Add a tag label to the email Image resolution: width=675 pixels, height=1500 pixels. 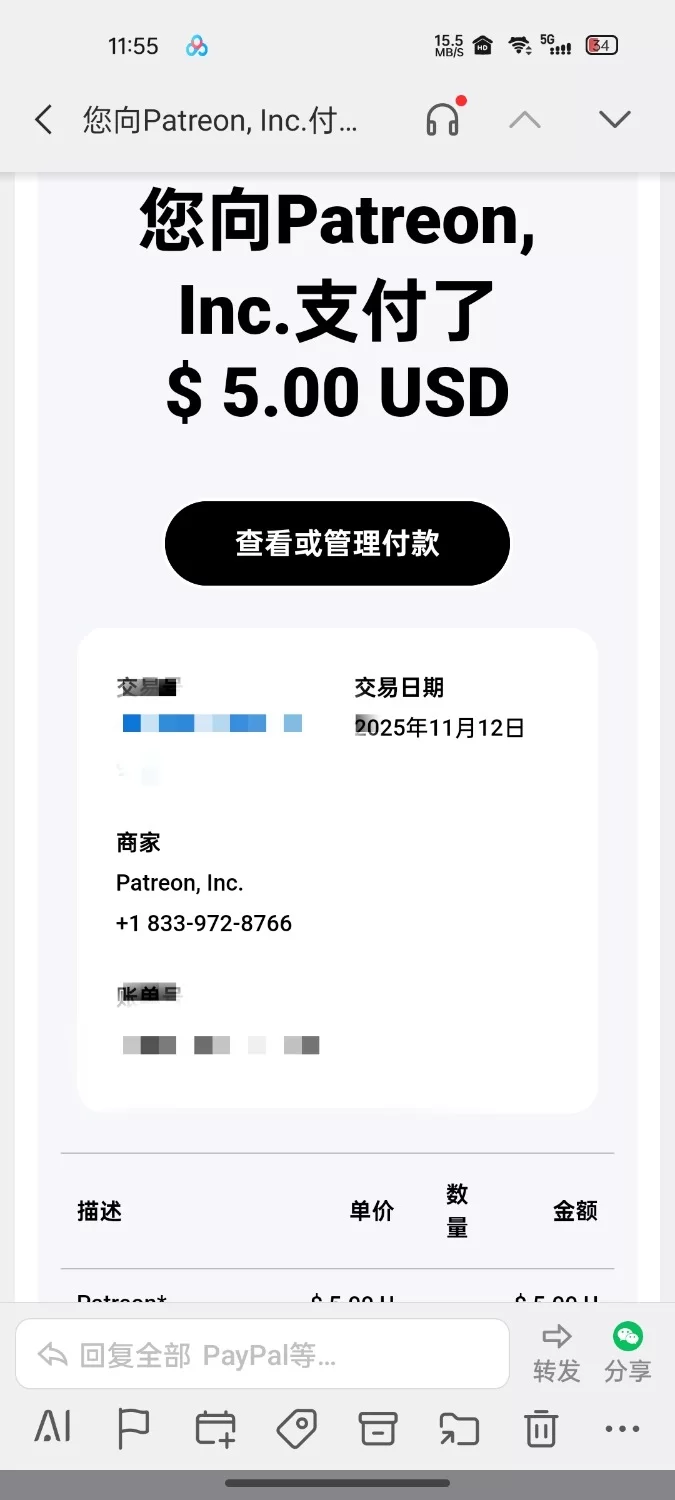tap(296, 1429)
